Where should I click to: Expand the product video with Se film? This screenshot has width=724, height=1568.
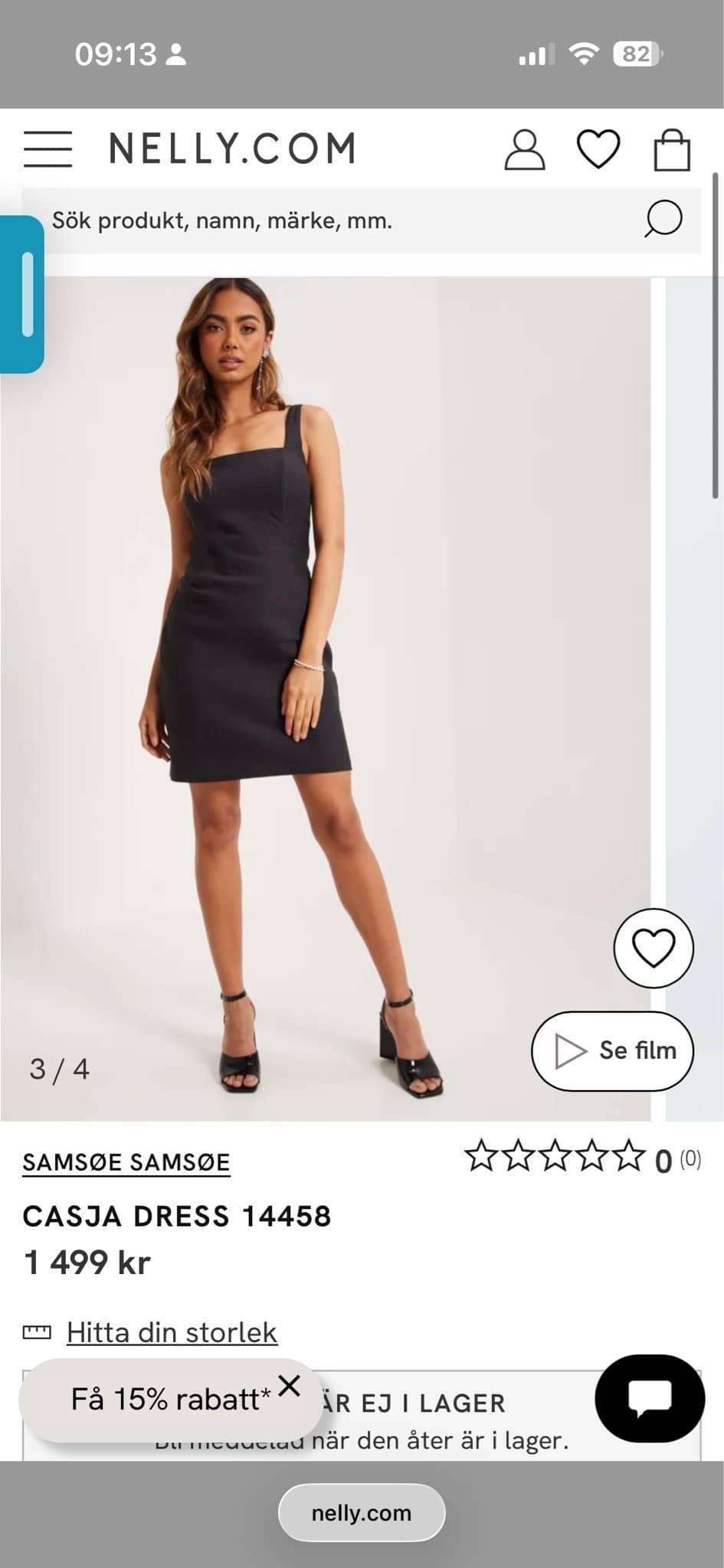pyautogui.click(x=612, y=1050)
